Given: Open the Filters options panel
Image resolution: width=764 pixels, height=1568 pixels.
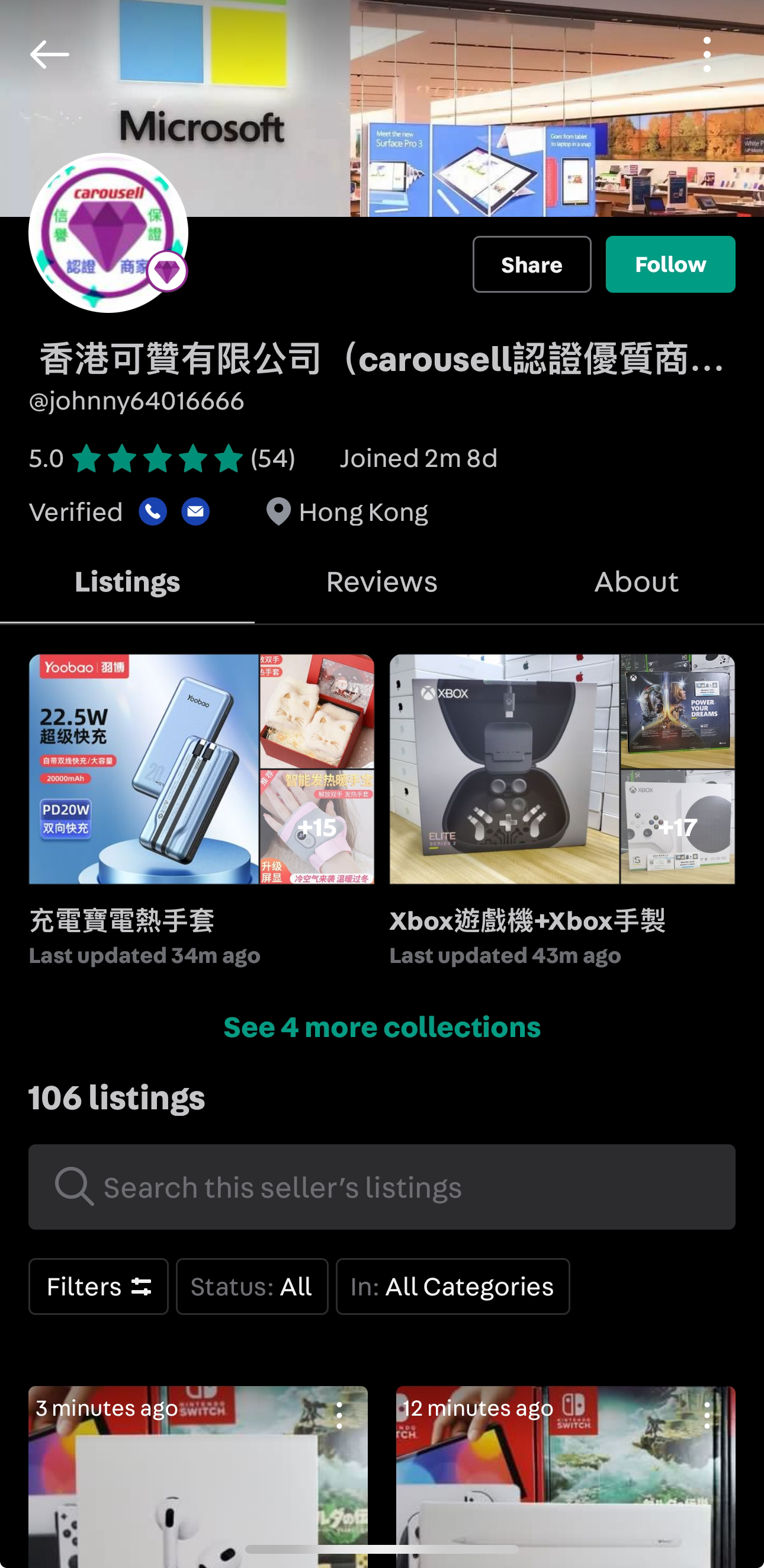Looking at the screenshot, I should [98, 1287].
